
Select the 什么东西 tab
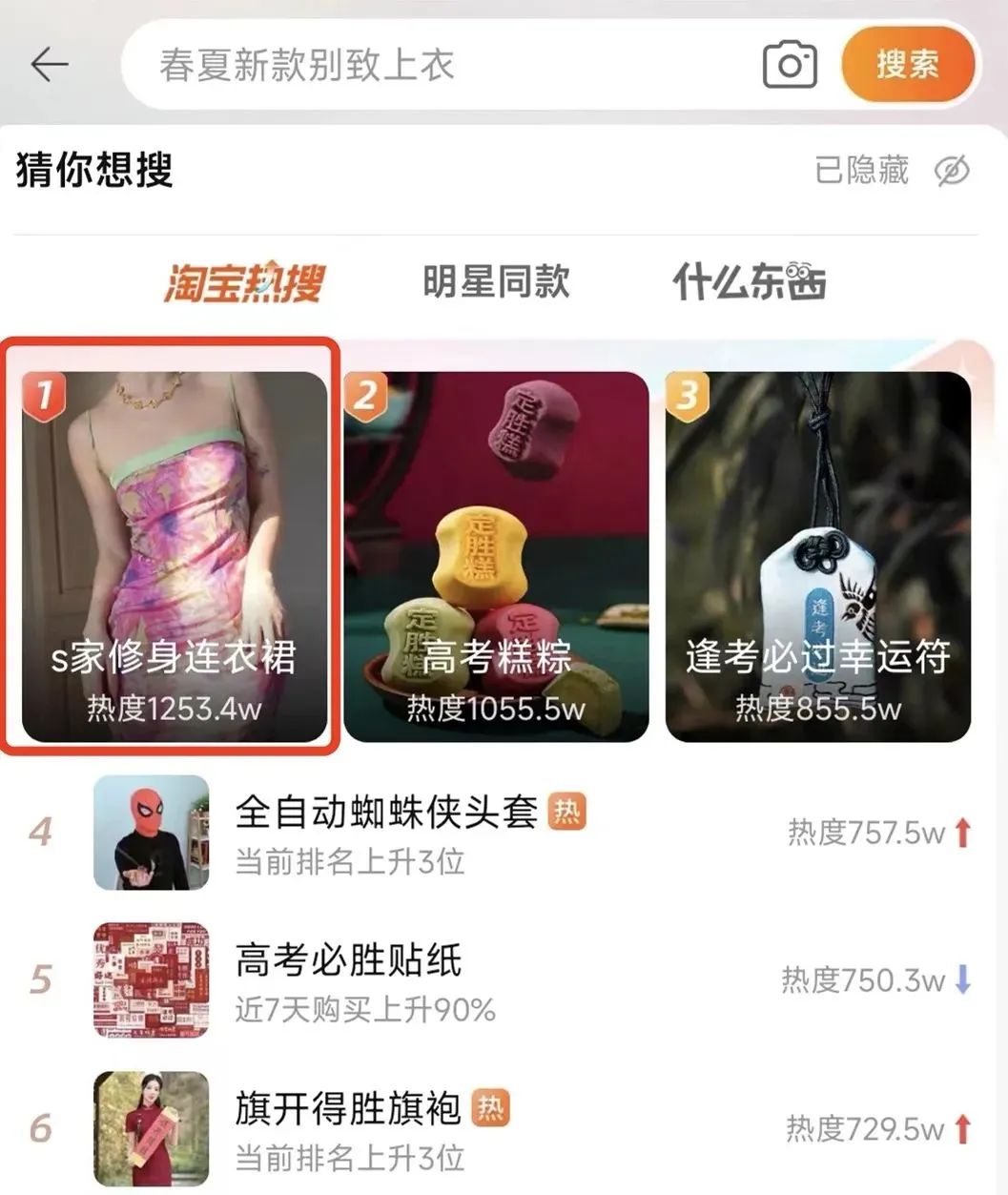click(750, 282)
